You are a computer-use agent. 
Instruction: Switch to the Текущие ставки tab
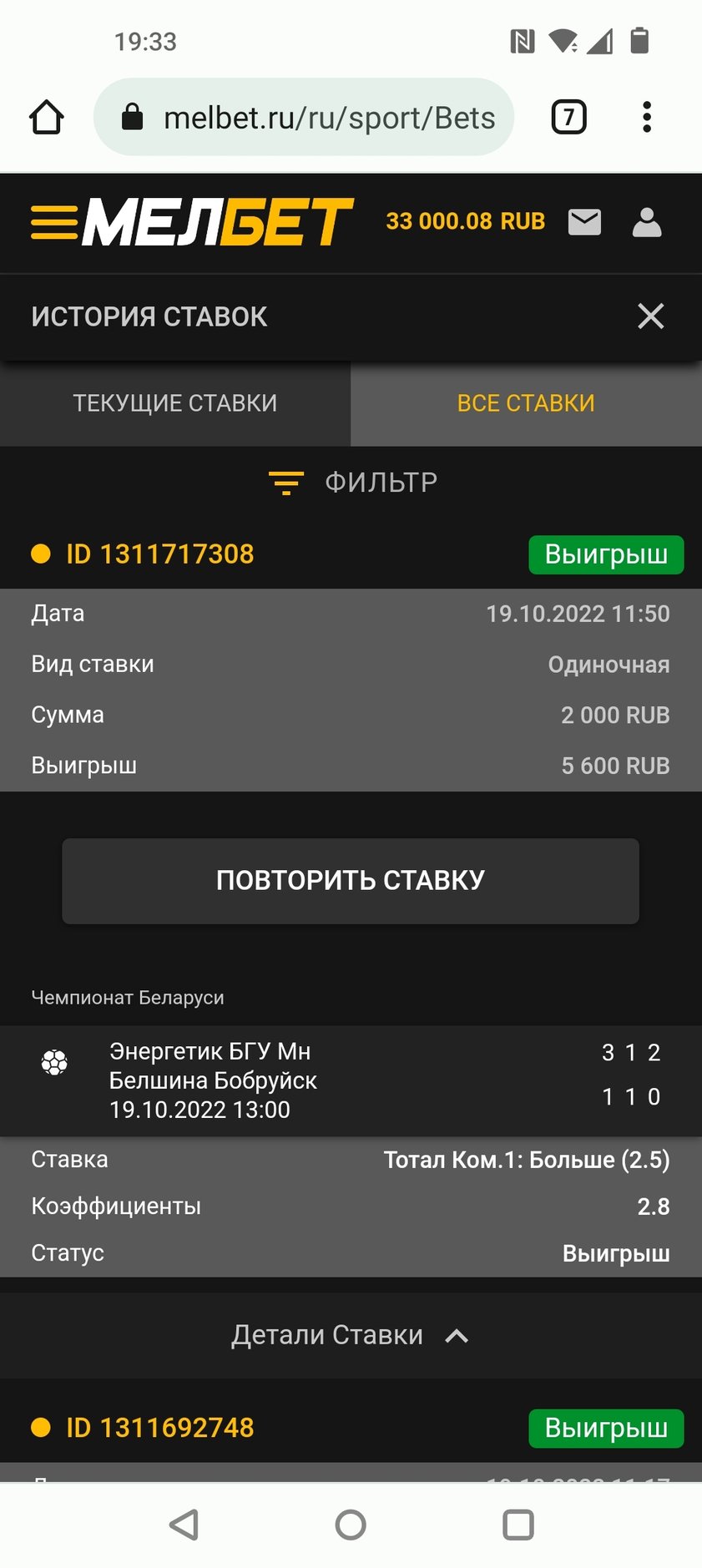pos(175,403)
